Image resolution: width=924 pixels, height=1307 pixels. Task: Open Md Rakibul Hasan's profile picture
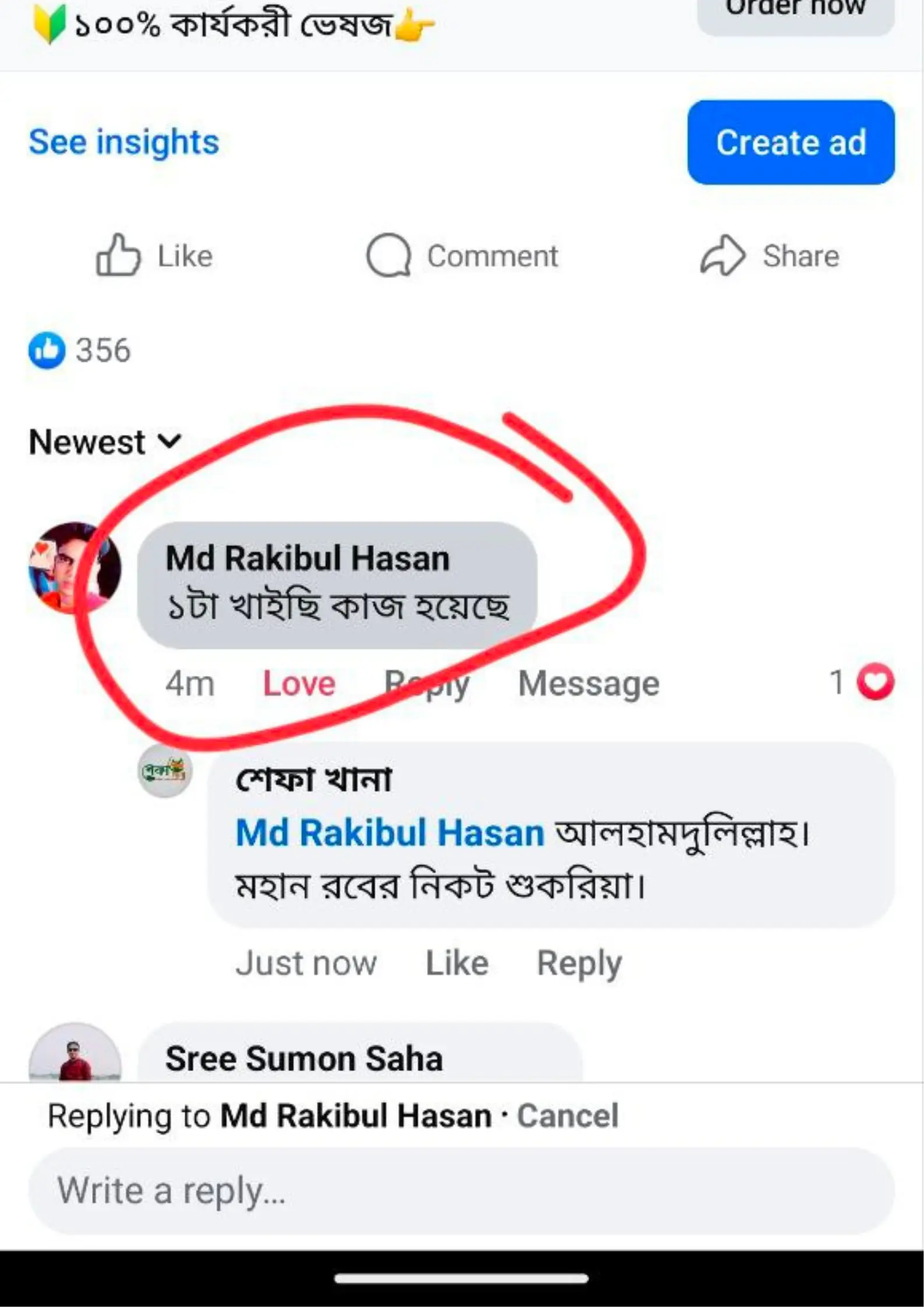pyautogui.click(x=75, y=568)
